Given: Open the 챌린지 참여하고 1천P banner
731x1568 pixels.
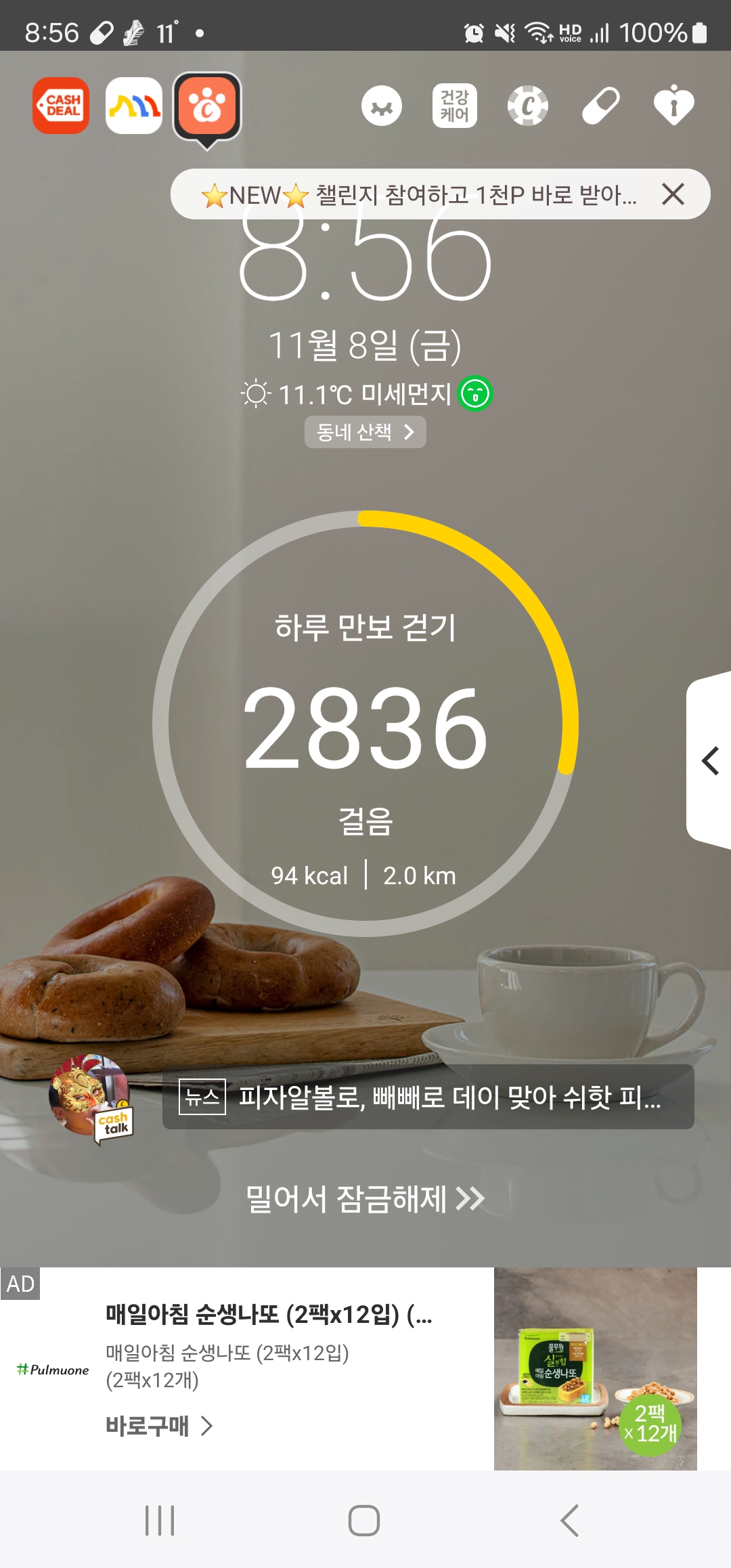Looking at the screenshot, I should [x=420, y=194].
